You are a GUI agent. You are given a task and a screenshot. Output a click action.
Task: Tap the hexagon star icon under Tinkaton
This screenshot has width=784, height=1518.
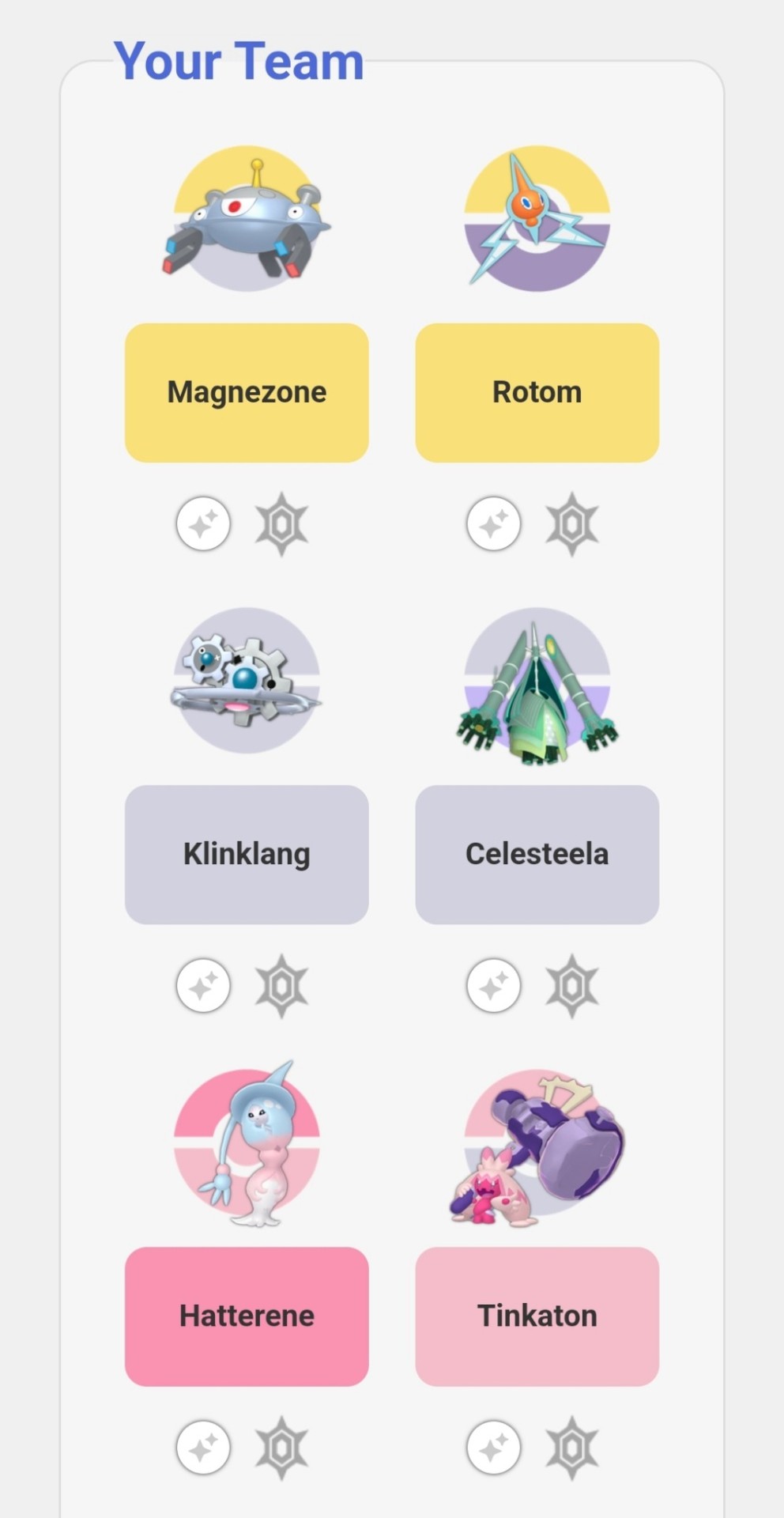tap(572, 1448)
